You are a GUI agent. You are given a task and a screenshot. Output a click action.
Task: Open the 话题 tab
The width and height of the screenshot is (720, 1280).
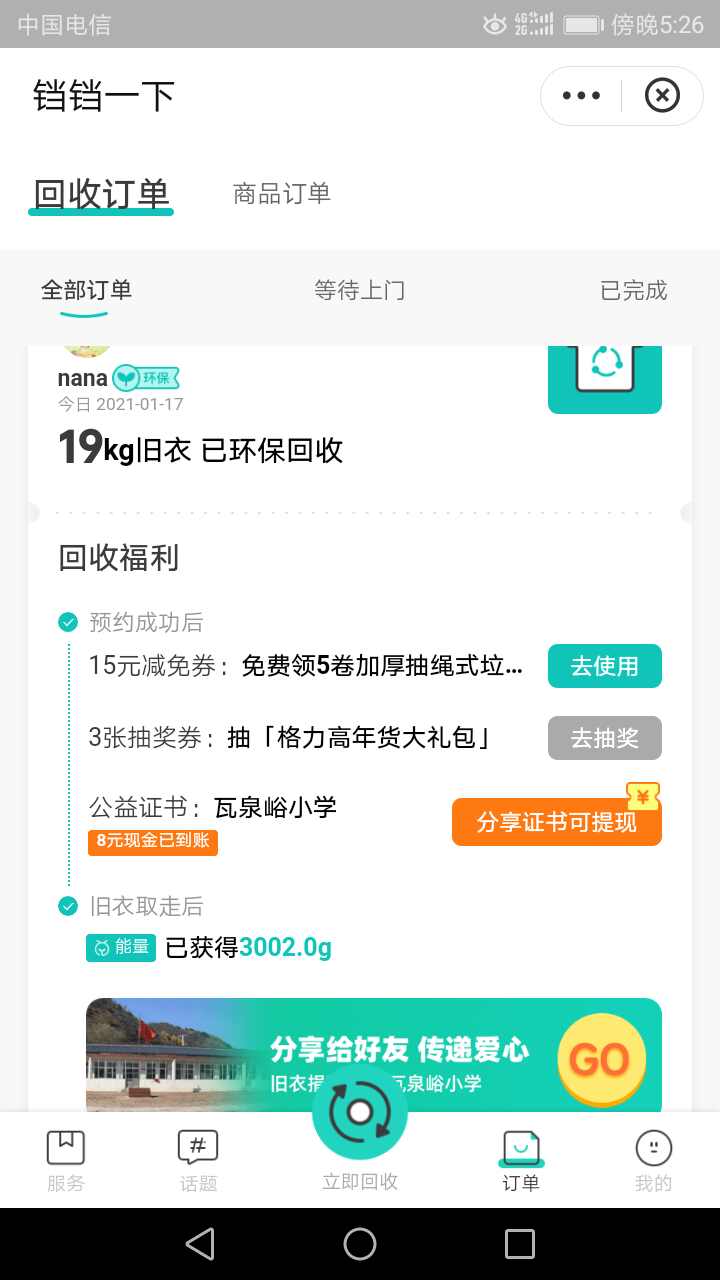(x=198, y=1160)
